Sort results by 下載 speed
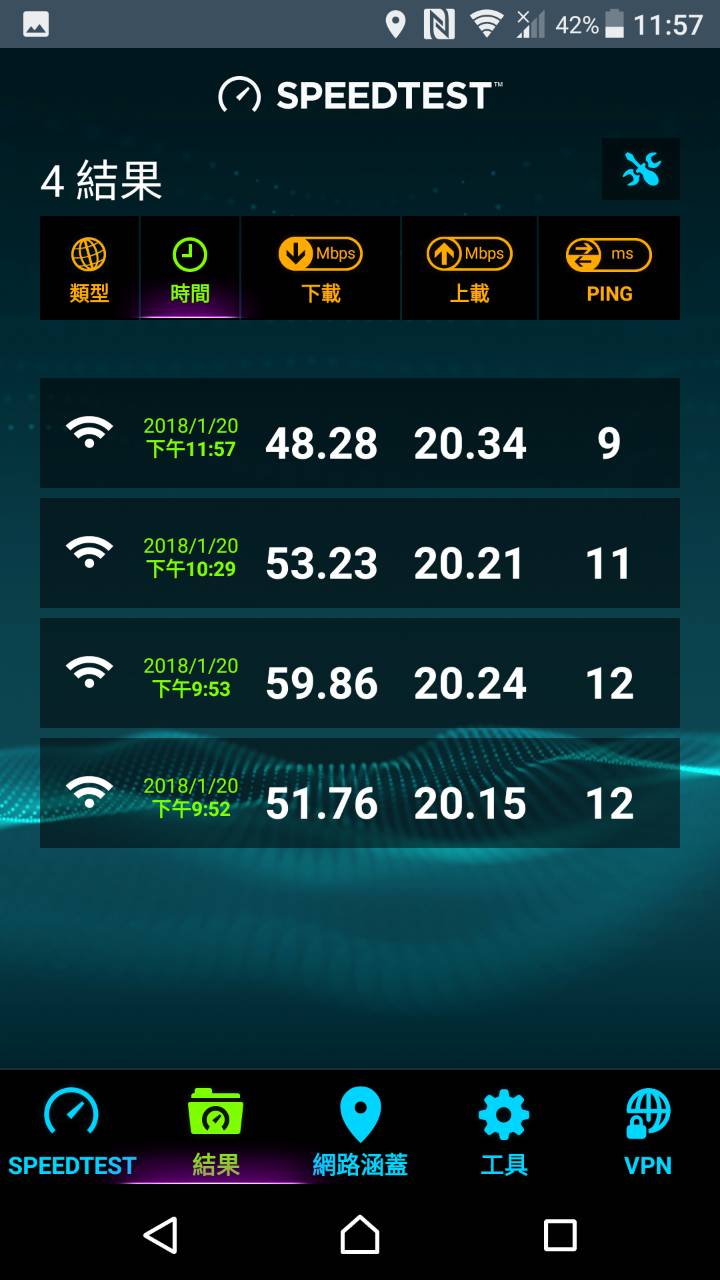Screen dimensions: 720x1280 pyautogui.click(x=320, y=269)
